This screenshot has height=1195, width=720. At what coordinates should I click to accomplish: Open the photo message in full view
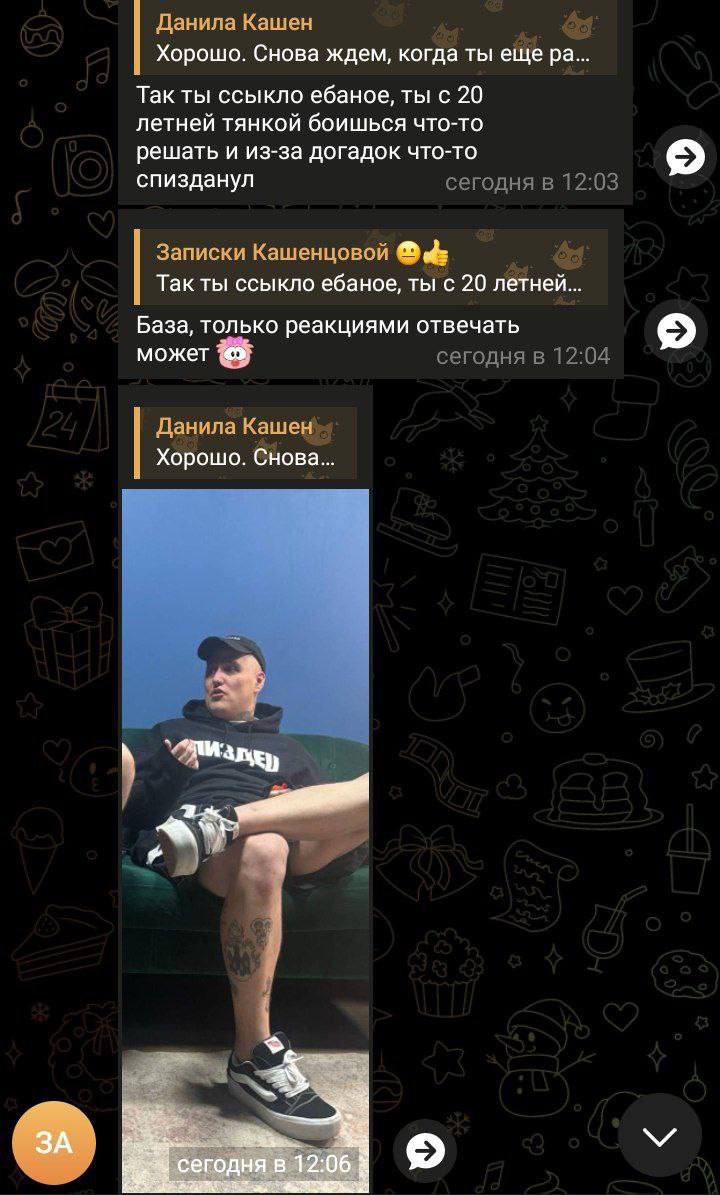pos(246,800)
